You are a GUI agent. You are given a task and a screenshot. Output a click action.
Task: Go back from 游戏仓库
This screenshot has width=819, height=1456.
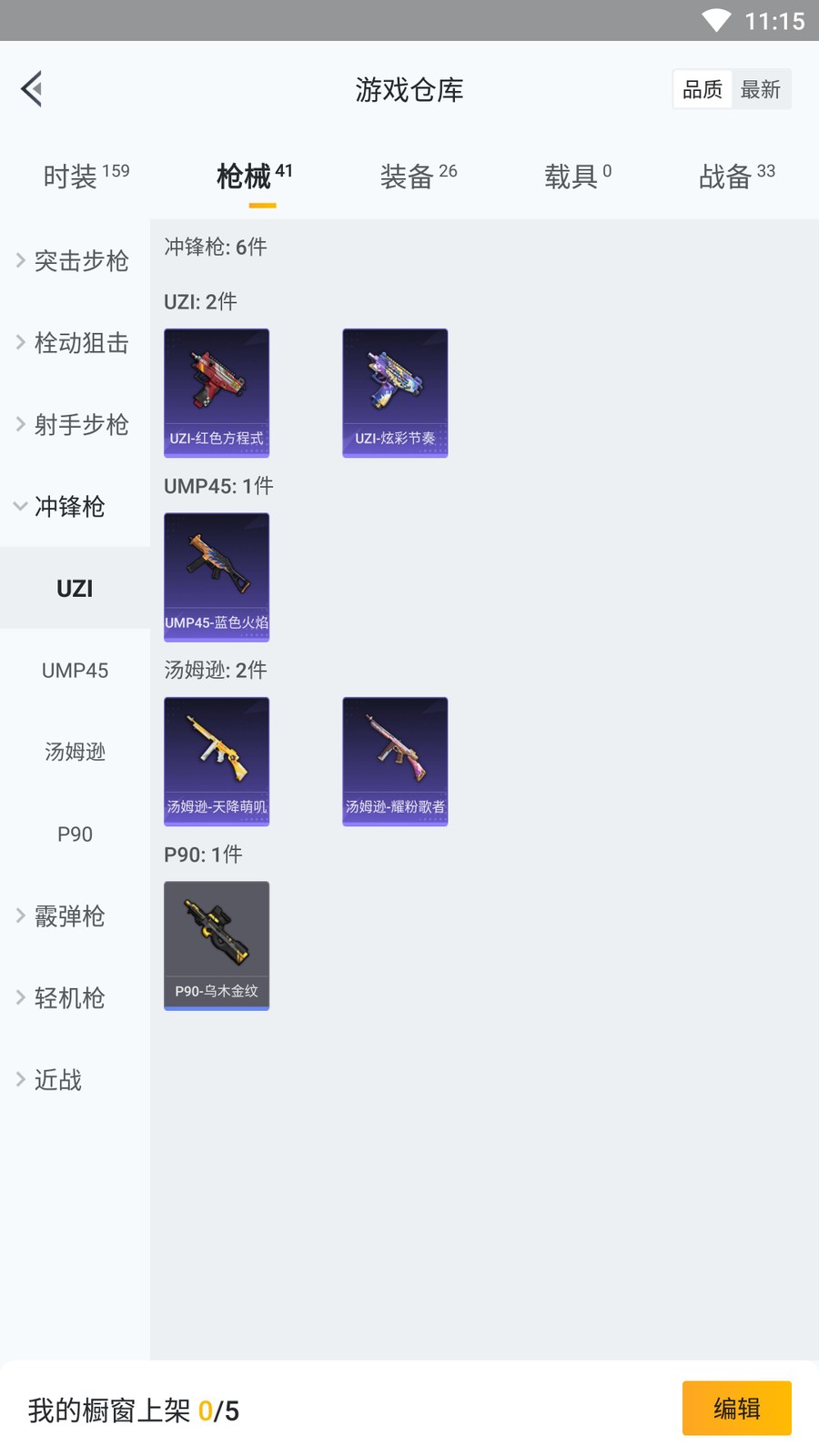tap(32, 89)
